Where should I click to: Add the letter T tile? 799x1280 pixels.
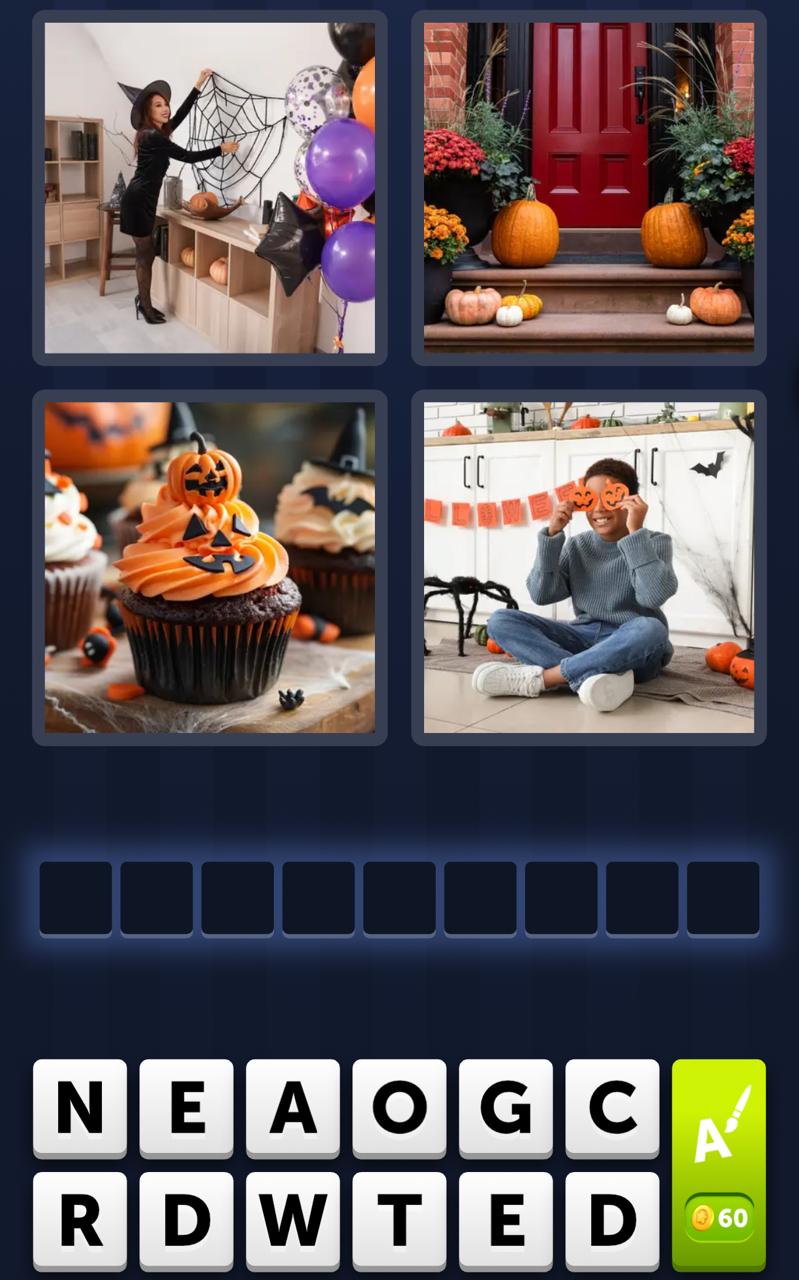click(x=399, y=1219)
